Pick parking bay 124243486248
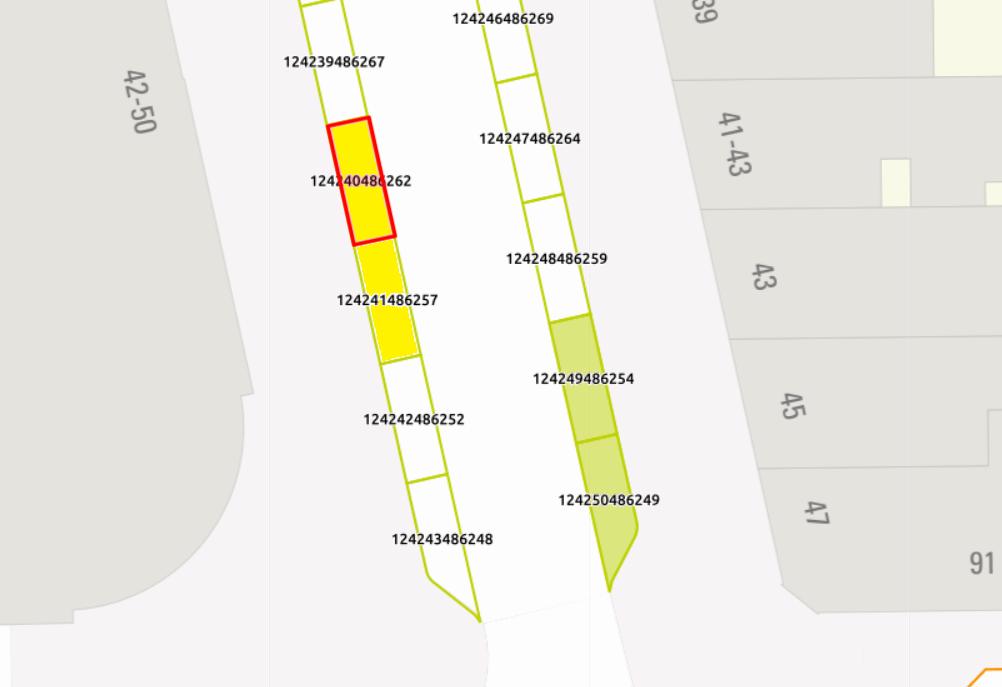 pos(441,540)
